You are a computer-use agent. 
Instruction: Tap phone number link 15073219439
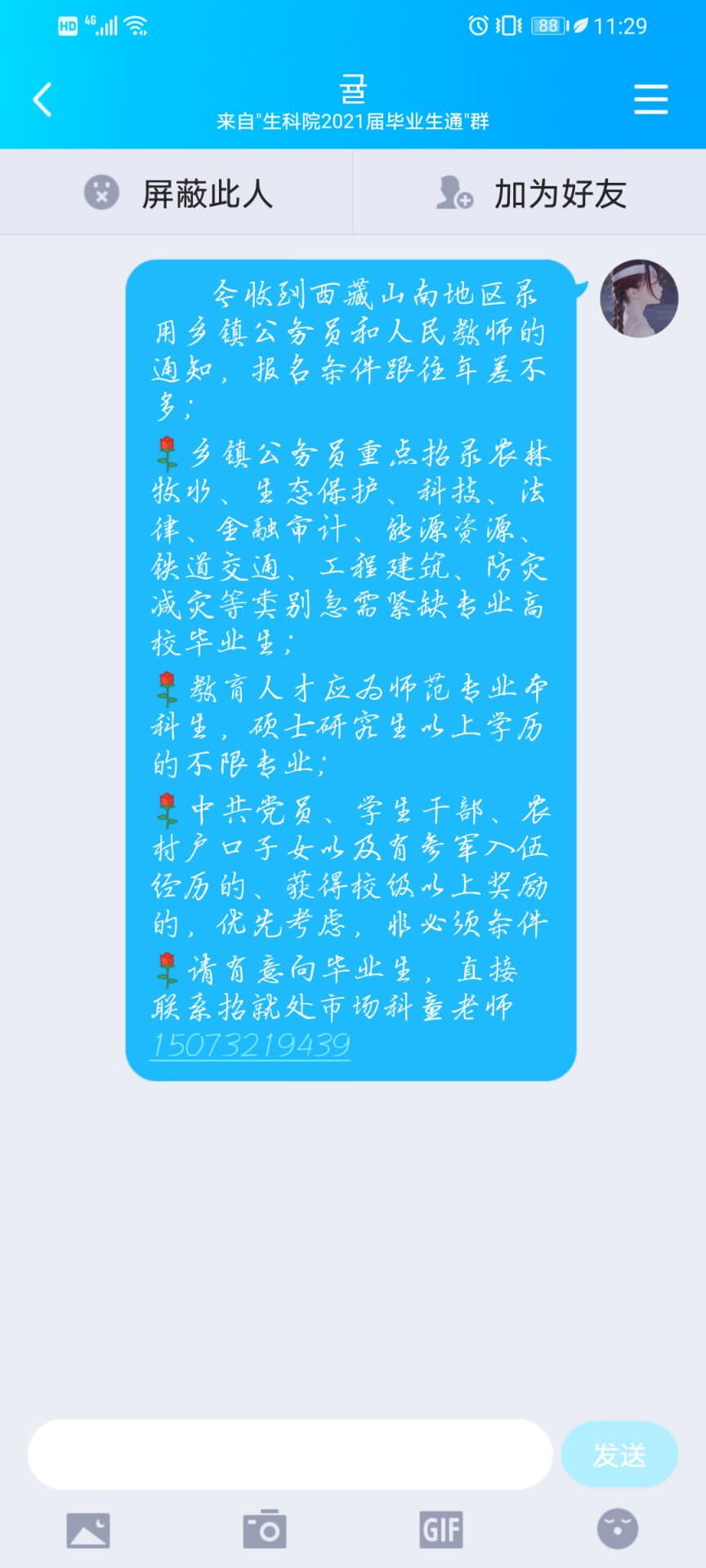[x=250, y=1045]
